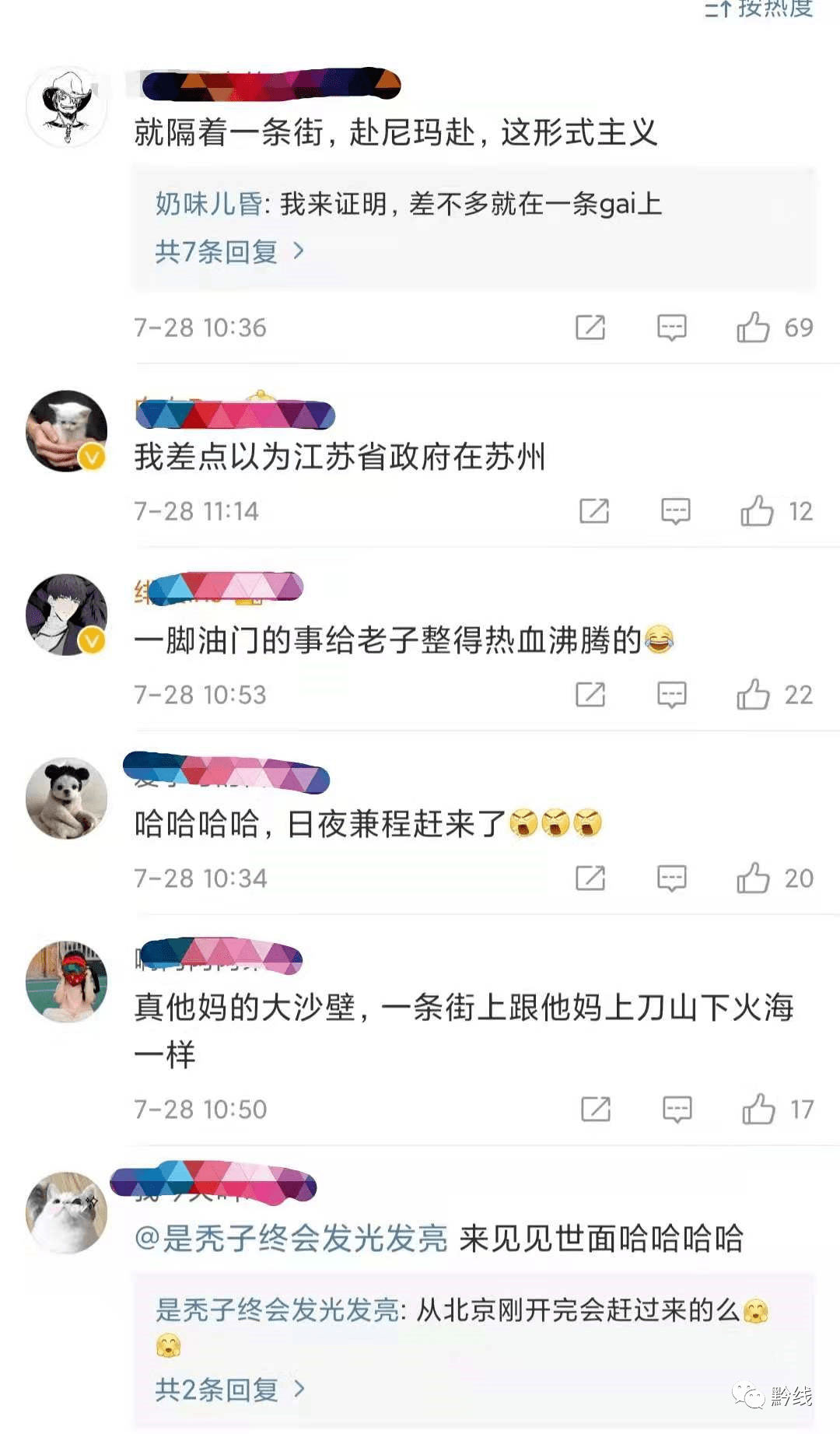
Task: Sort comments by 按热度
Action: [x=761, y=9]
